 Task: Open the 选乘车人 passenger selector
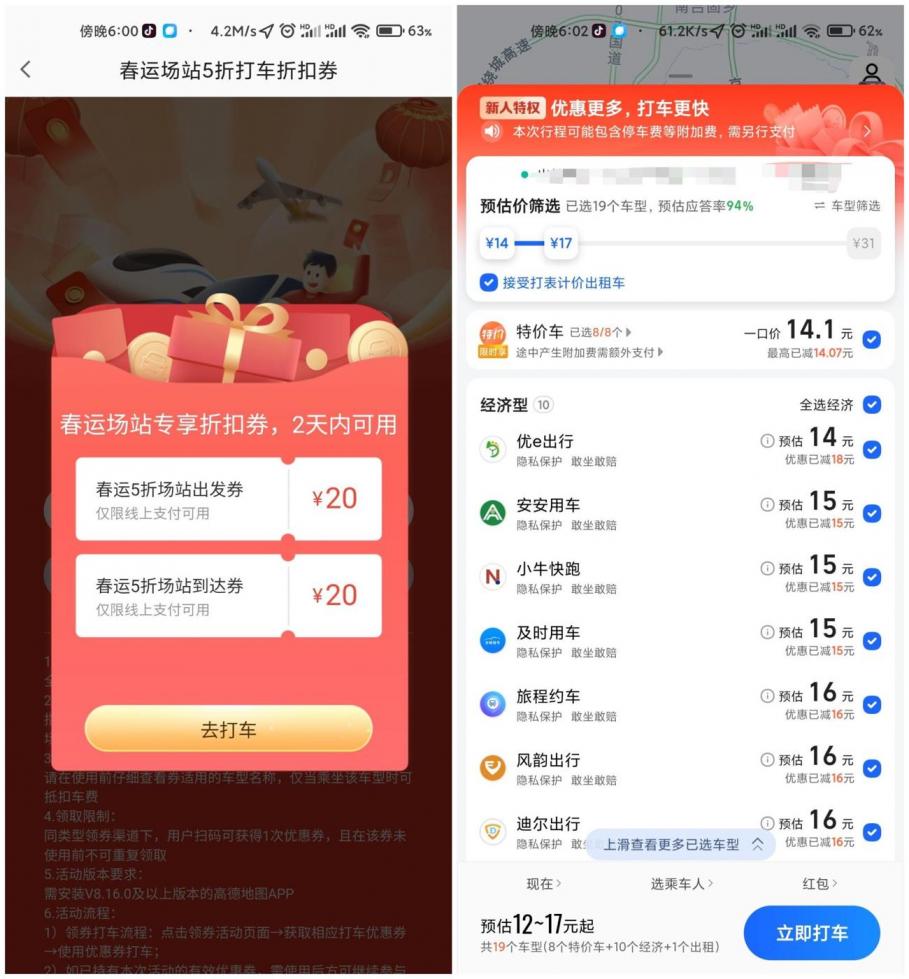point(681,884)
